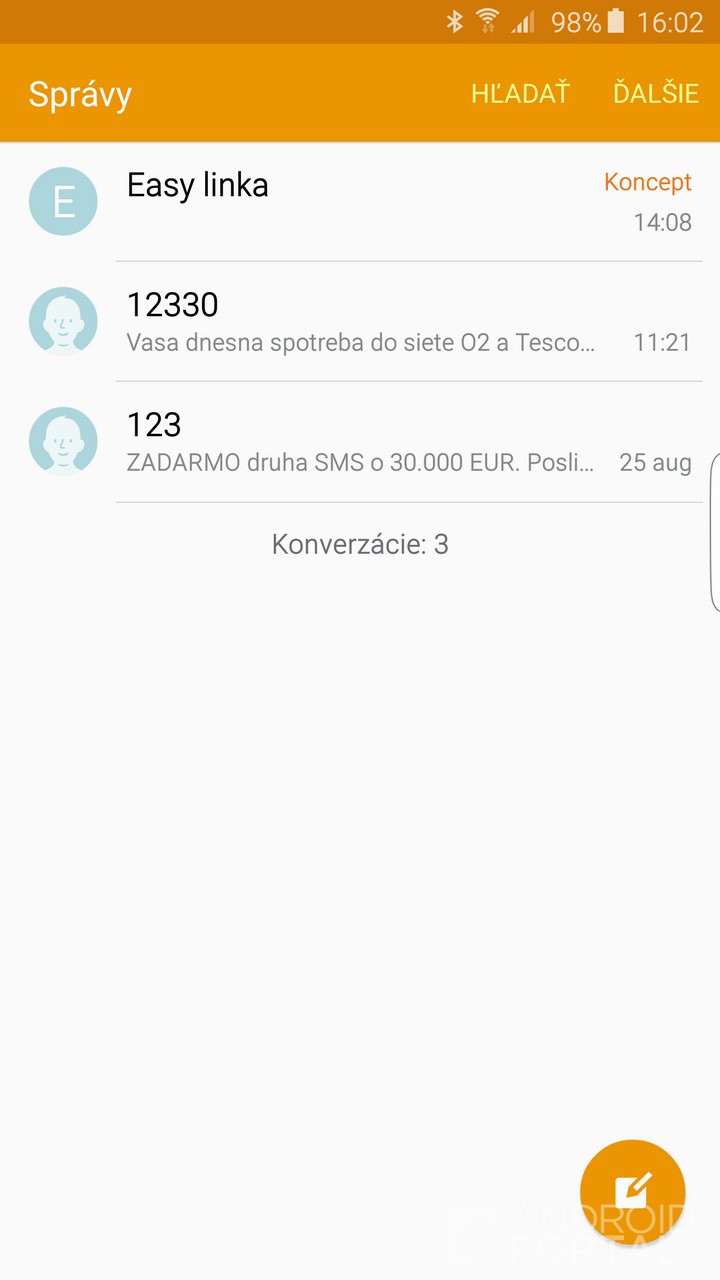Compose a new message
Viewport: 720px width, 1280px height.
point(632,1192)
